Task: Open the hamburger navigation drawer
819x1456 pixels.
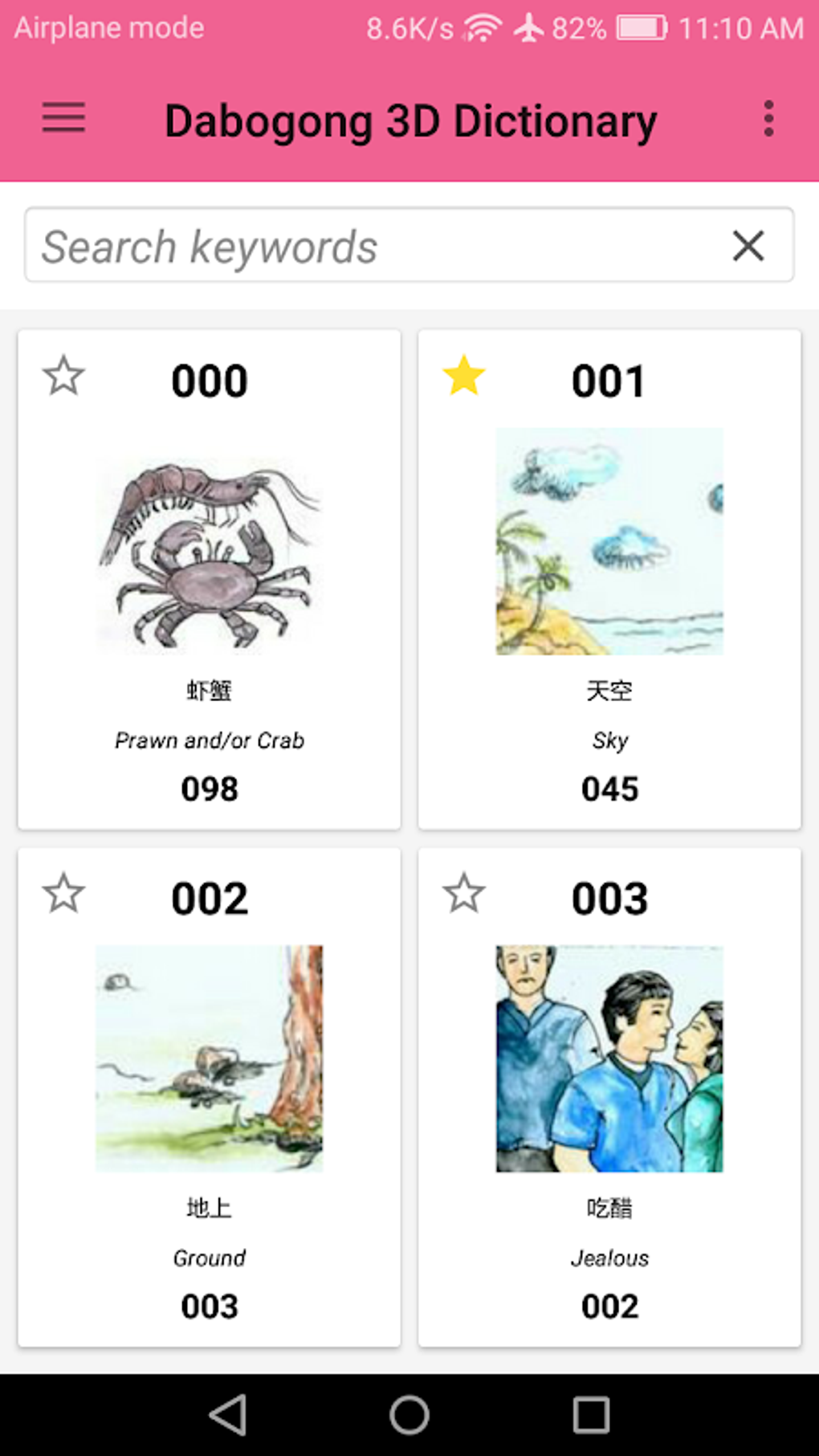Action: tap(63, 119)
